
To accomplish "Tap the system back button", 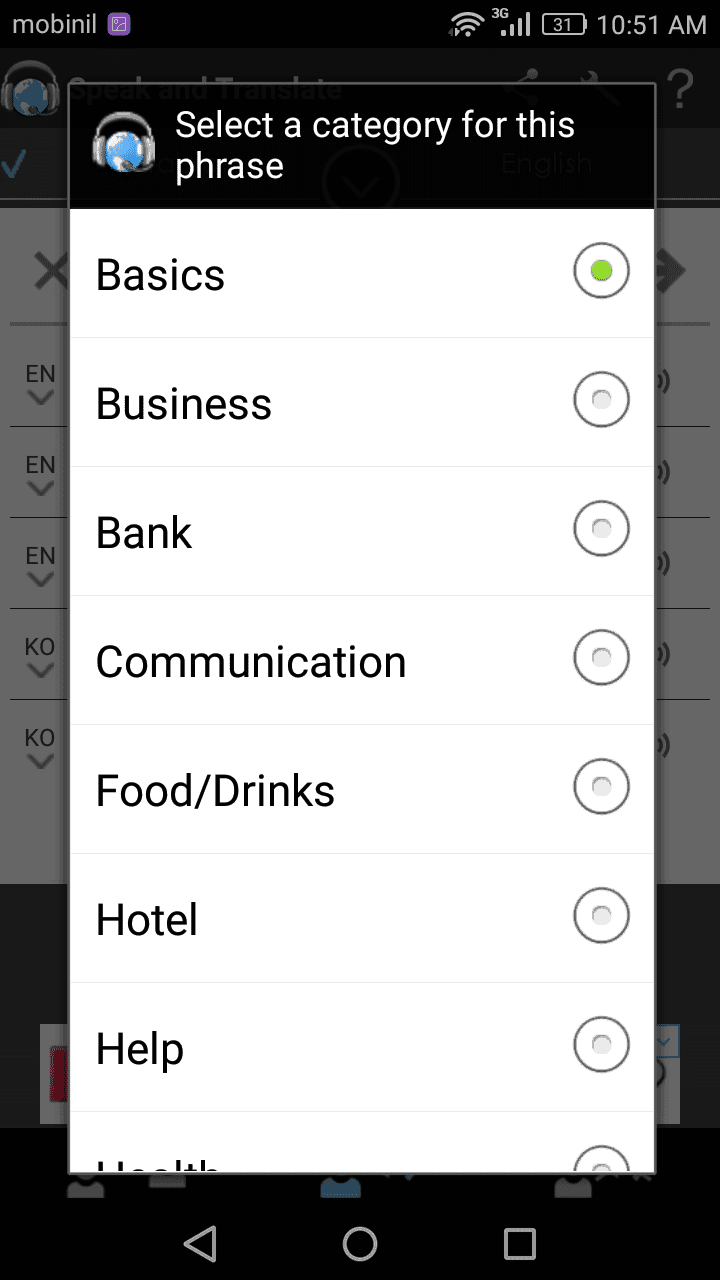I will [201, 1243].
